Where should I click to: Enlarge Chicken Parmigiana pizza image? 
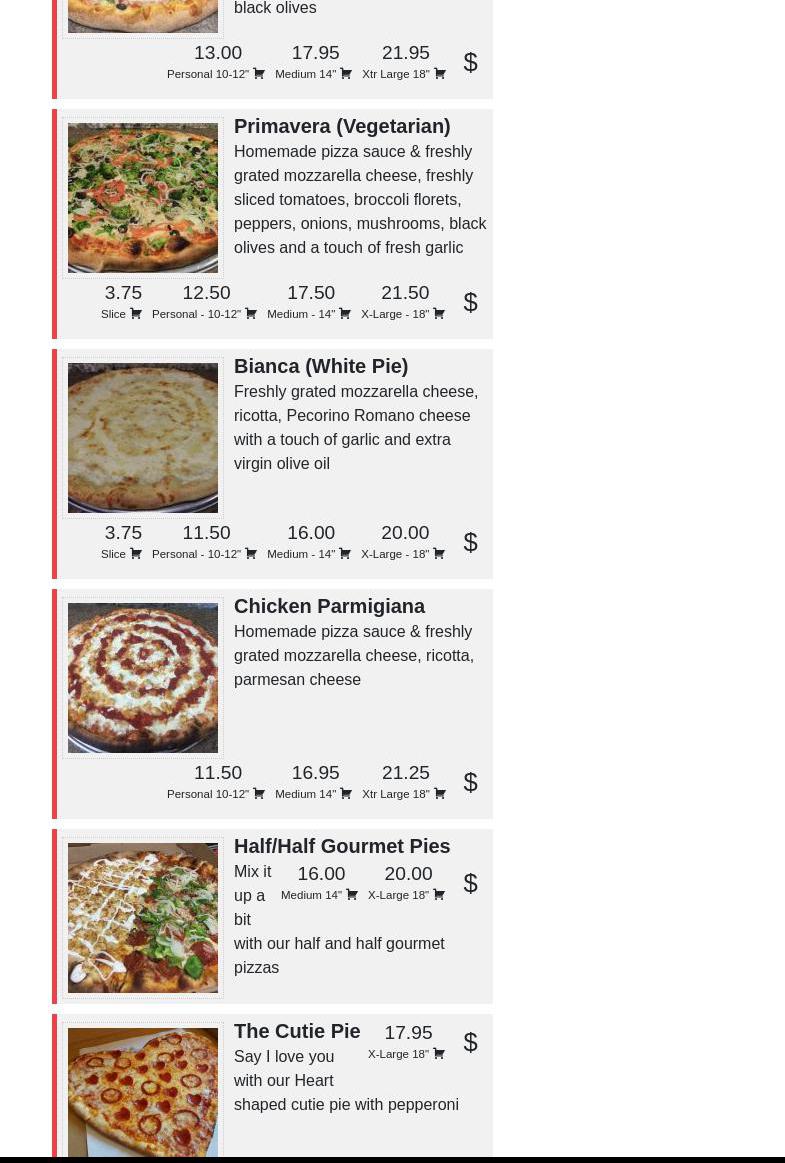143,678
